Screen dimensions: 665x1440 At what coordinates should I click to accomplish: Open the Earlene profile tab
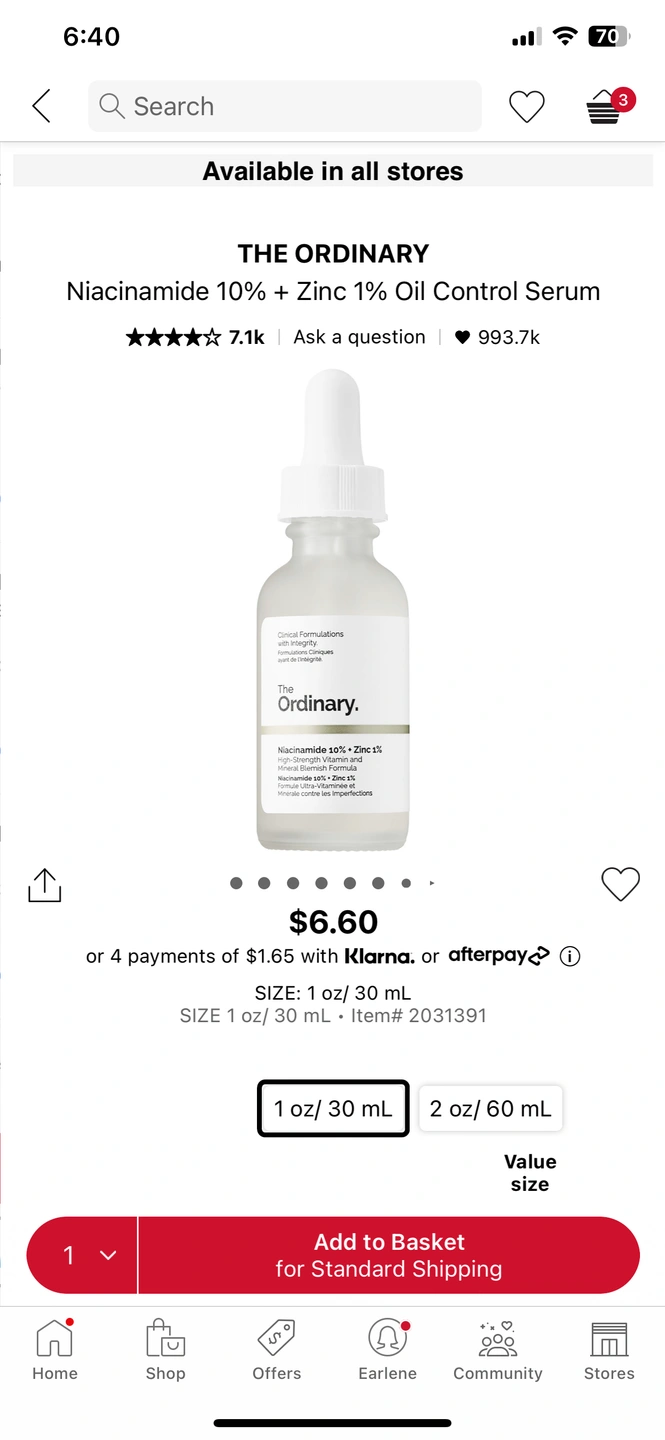[388, 1350]
